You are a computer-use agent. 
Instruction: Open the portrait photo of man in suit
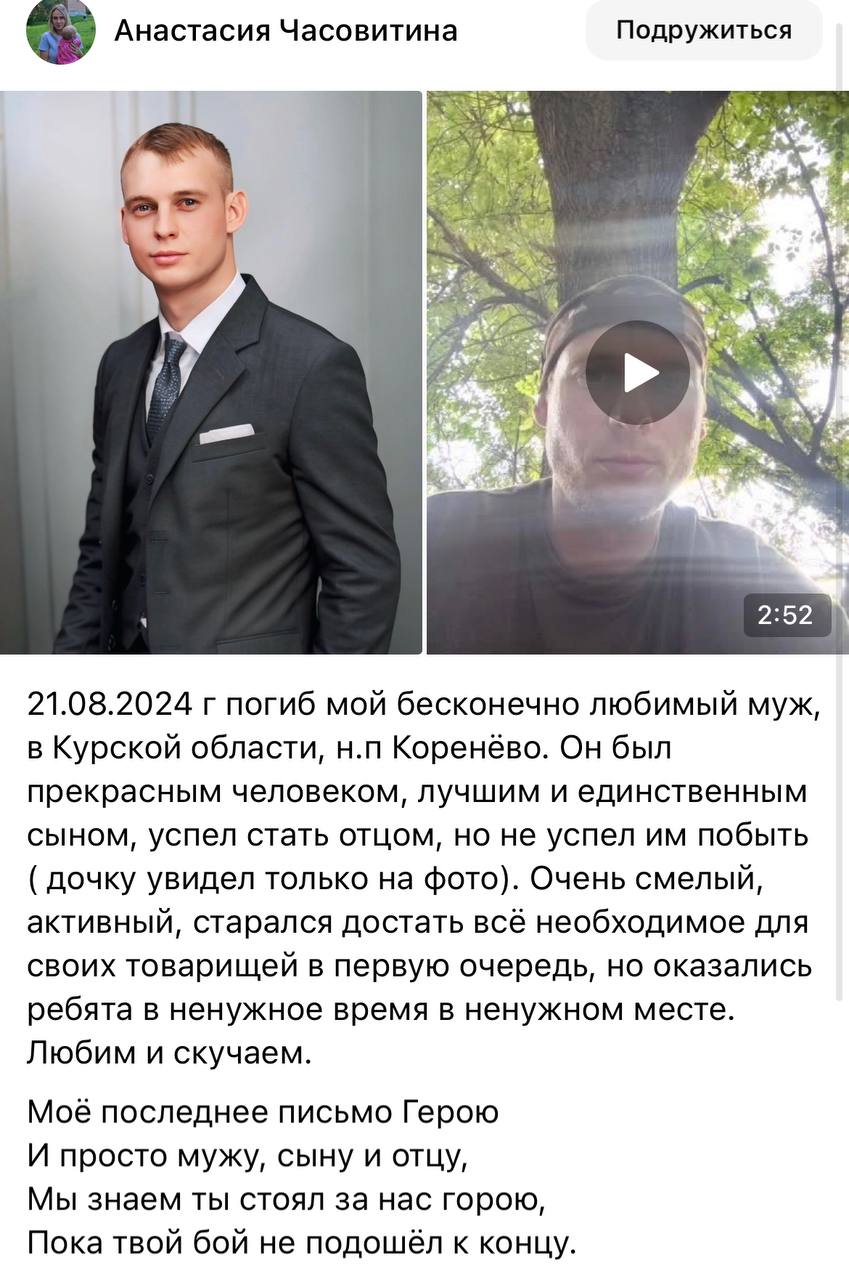click(211, 372)
